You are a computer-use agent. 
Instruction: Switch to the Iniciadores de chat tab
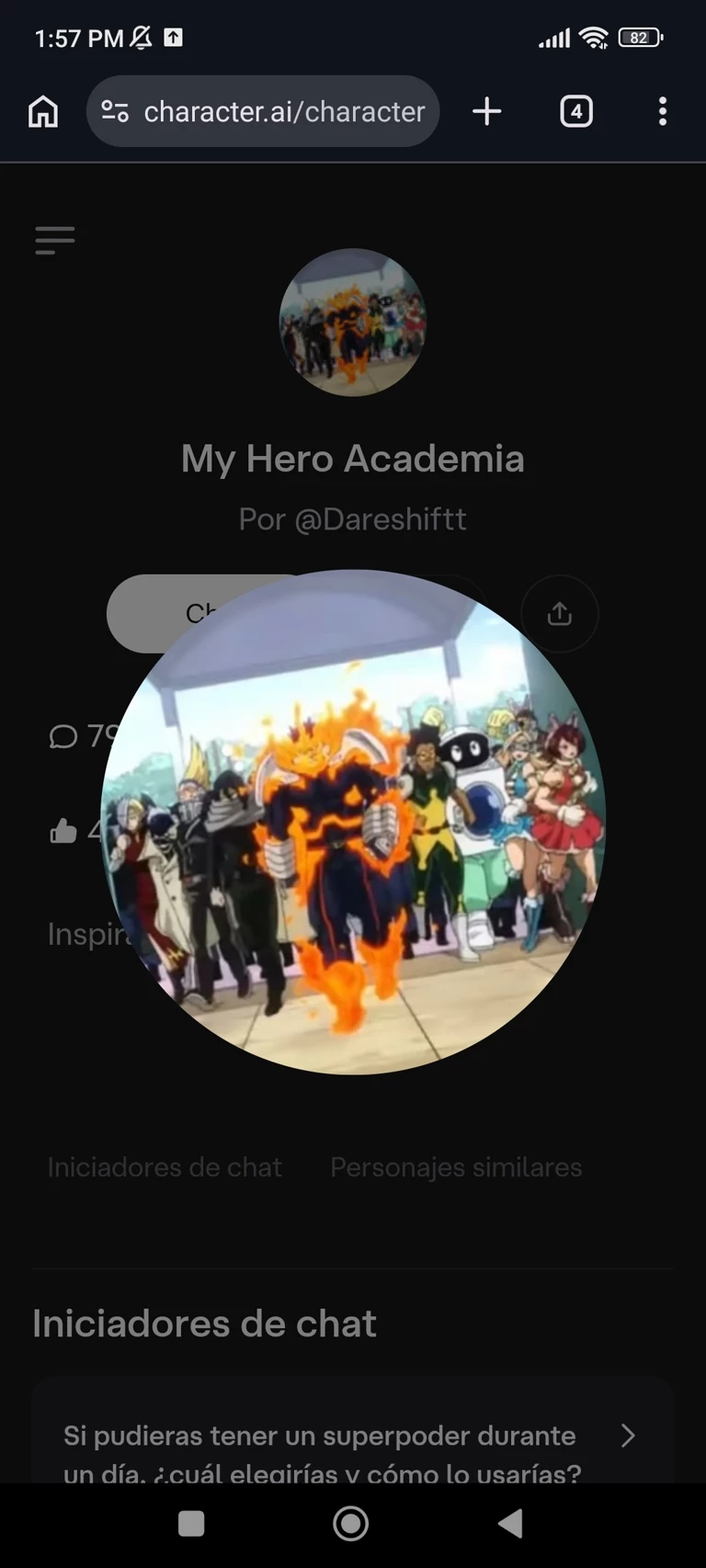165,1167
